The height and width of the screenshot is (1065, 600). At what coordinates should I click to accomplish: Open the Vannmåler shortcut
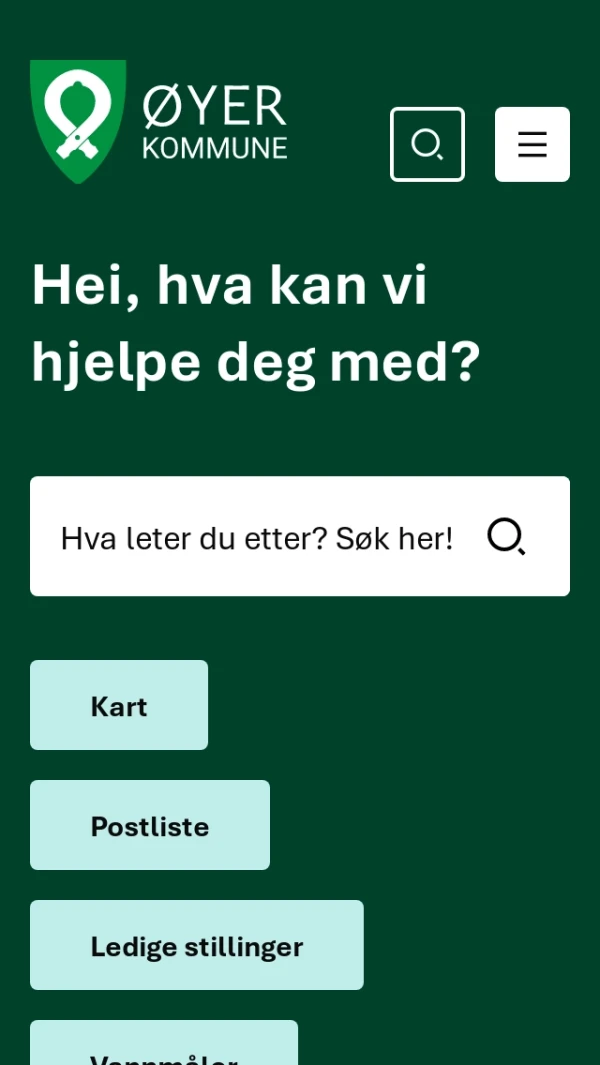164,1045
